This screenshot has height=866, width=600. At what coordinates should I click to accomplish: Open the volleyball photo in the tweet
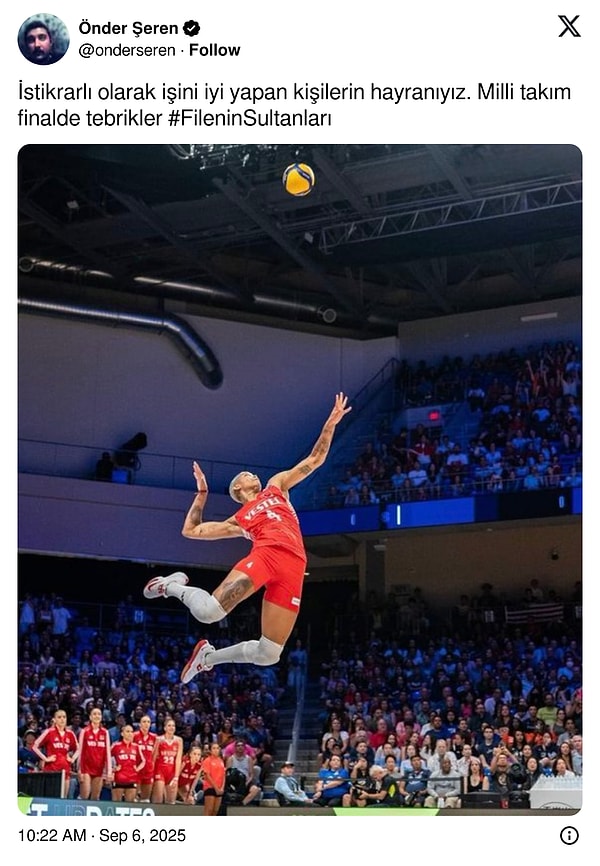(x=299, y=480)
